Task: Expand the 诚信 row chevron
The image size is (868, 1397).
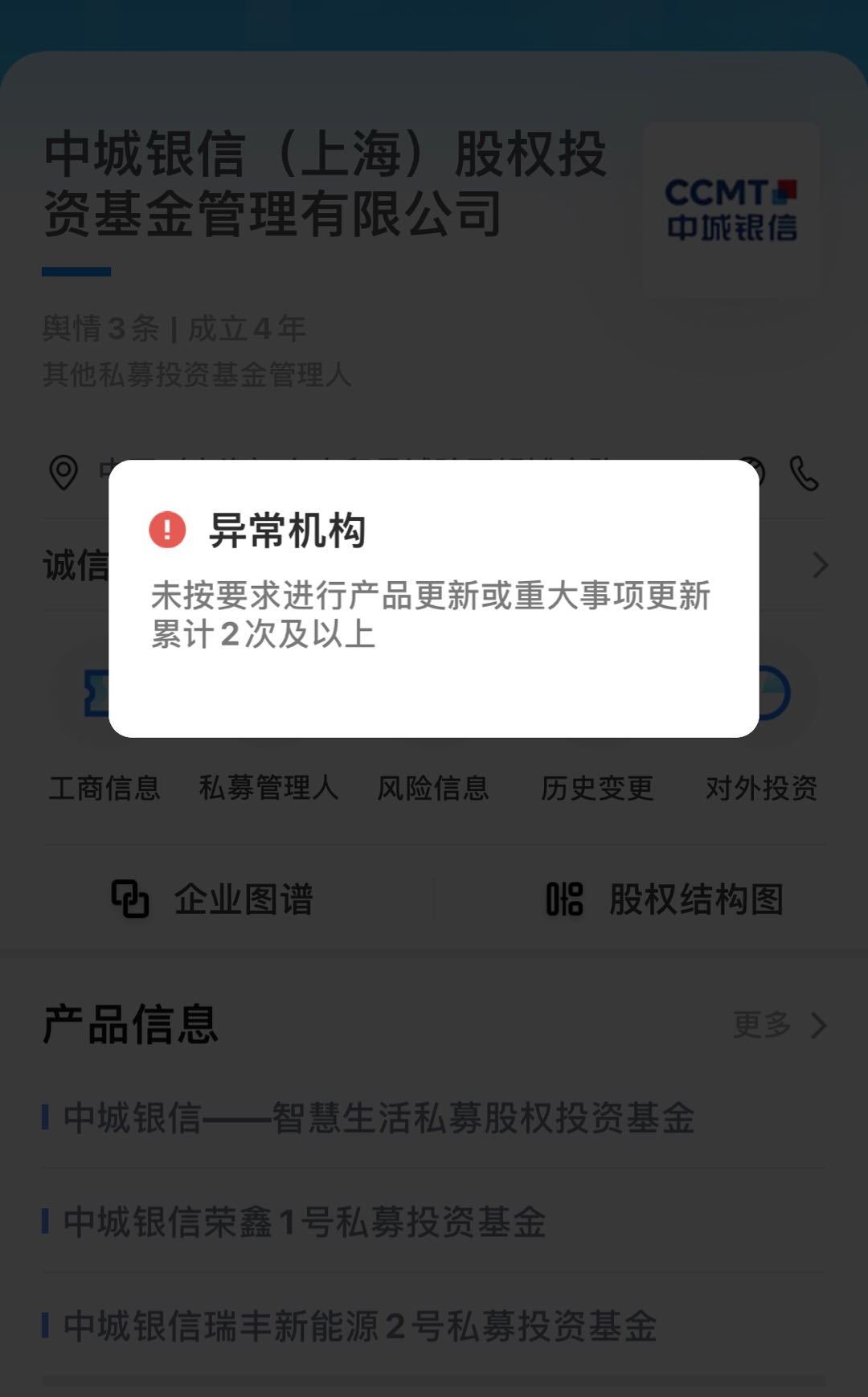Action: click(x=820, y=565)
